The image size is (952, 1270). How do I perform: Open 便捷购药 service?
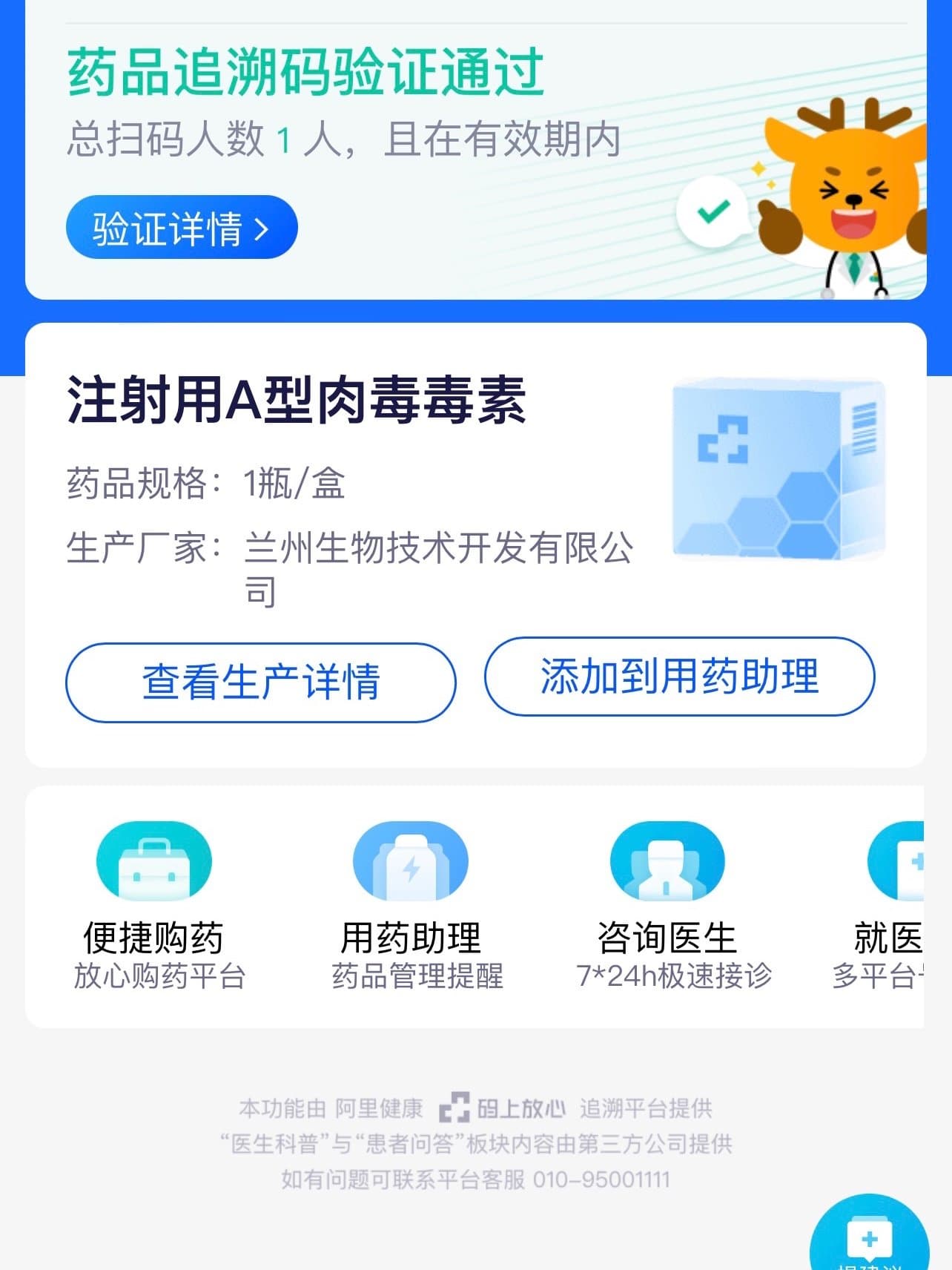pyautogui.click(x=155, y=905)
